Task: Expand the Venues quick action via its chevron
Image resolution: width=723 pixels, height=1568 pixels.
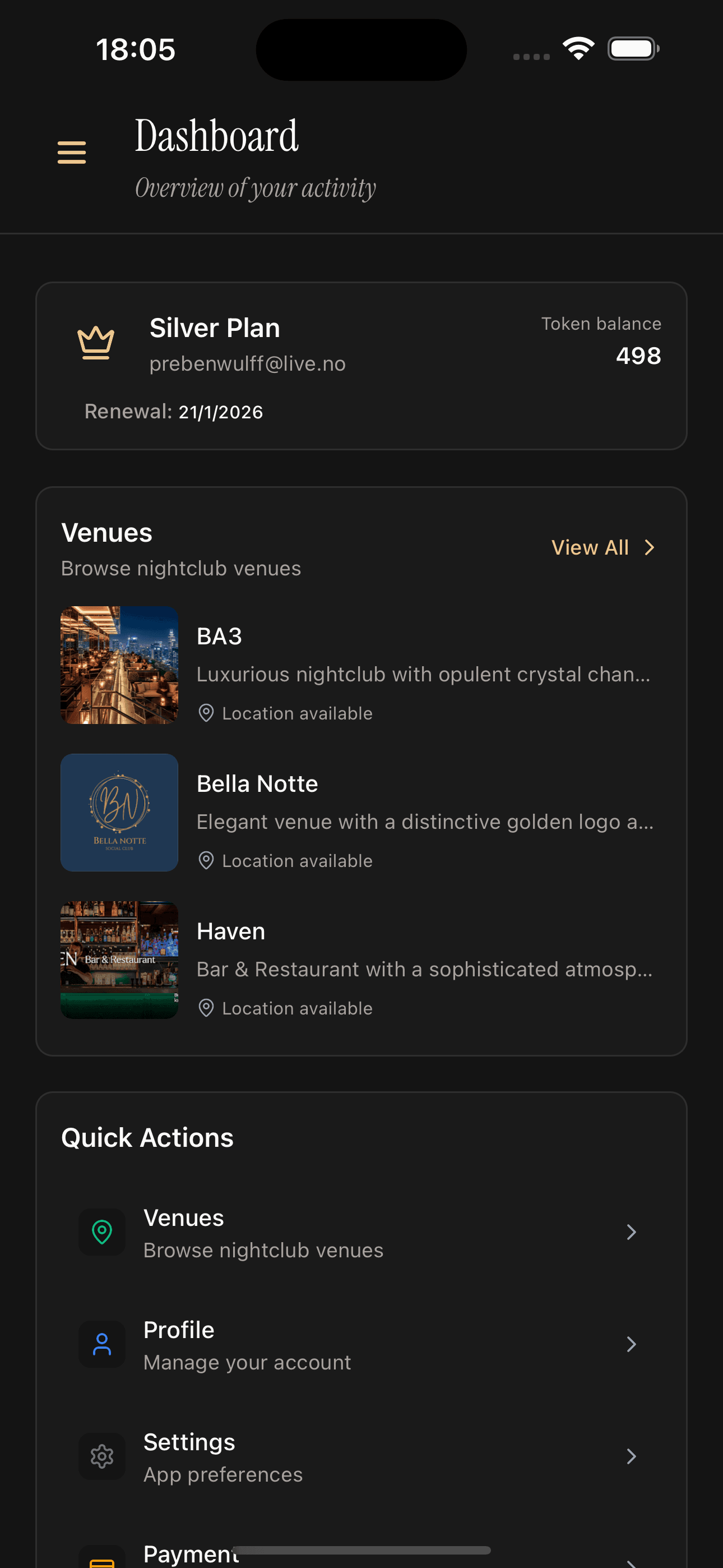Action: tap(631, 1232)
